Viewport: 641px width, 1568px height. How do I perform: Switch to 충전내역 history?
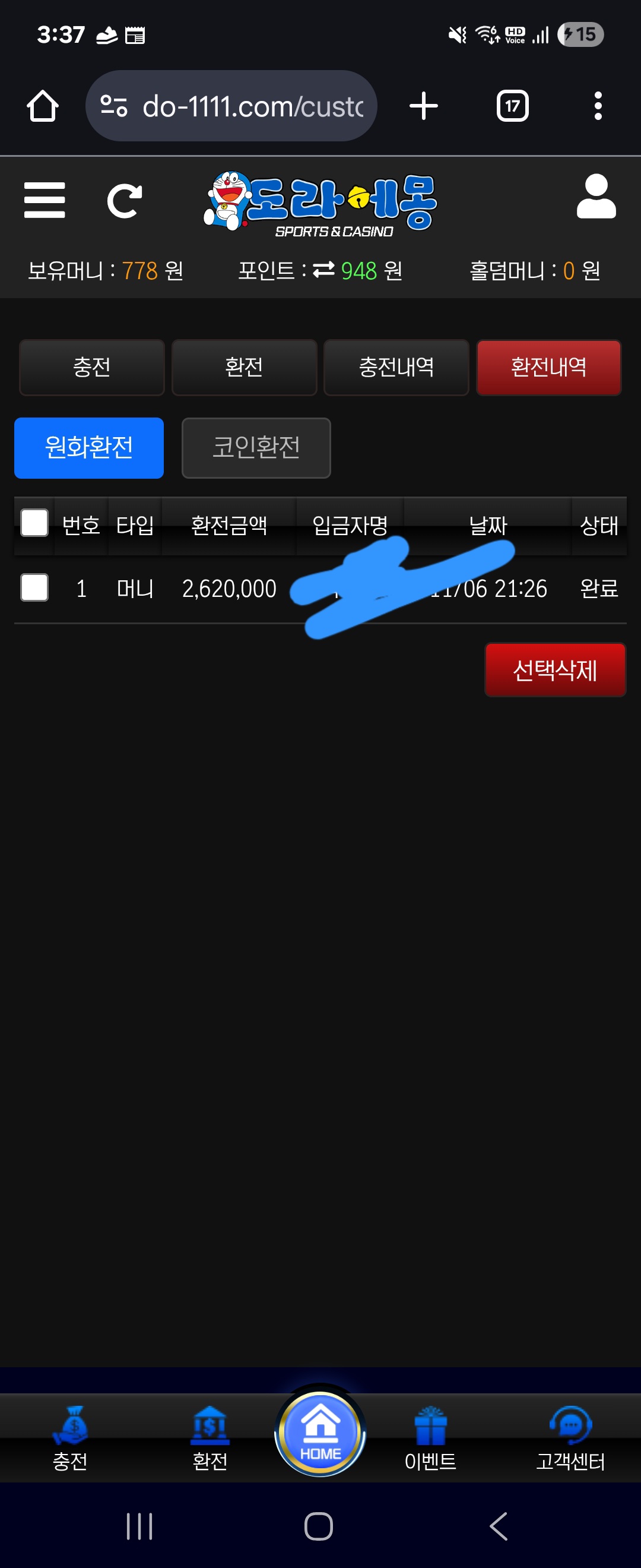click(x=396, y=367)
